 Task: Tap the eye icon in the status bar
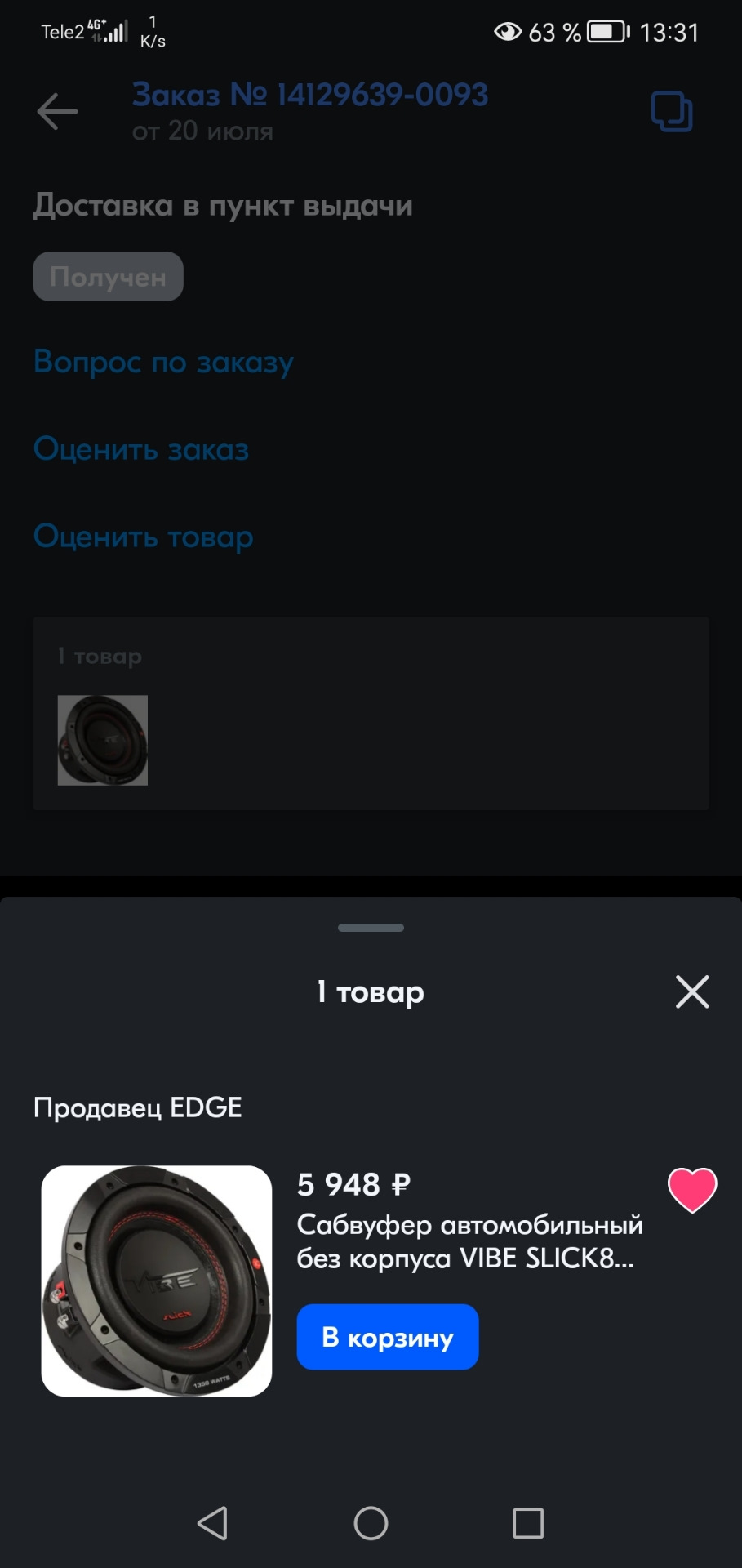click(507, 31)
